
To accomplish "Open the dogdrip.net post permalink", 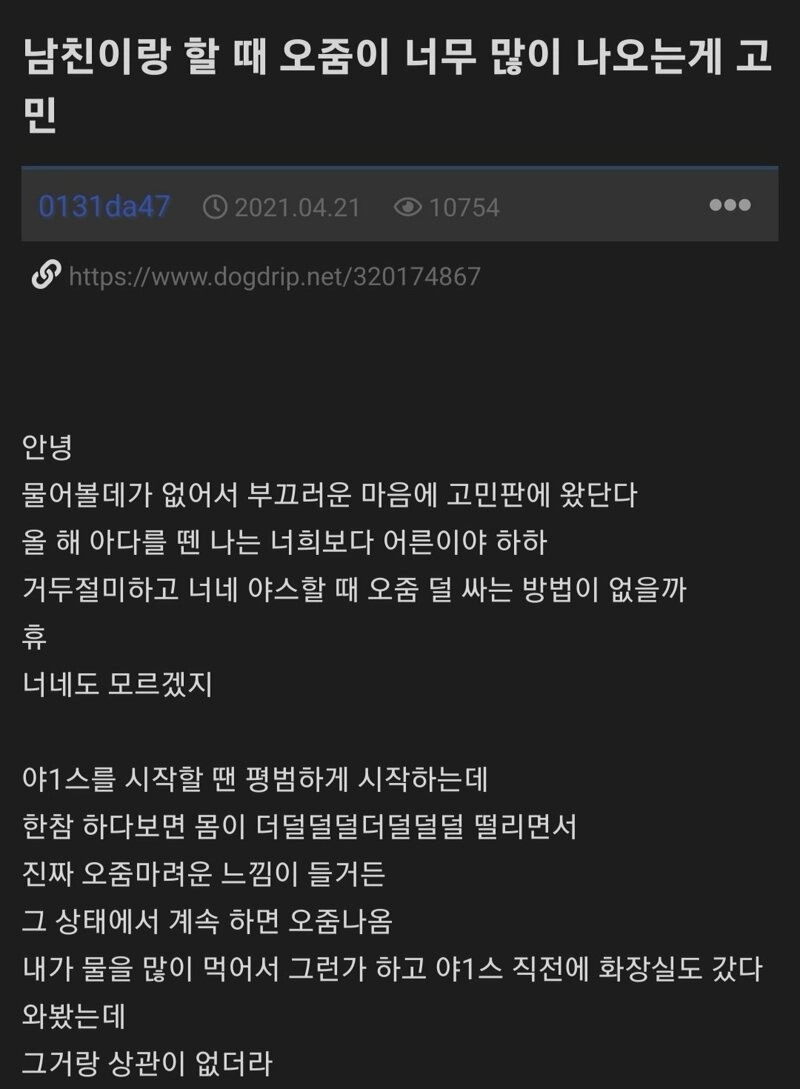I will pos(274,276).
